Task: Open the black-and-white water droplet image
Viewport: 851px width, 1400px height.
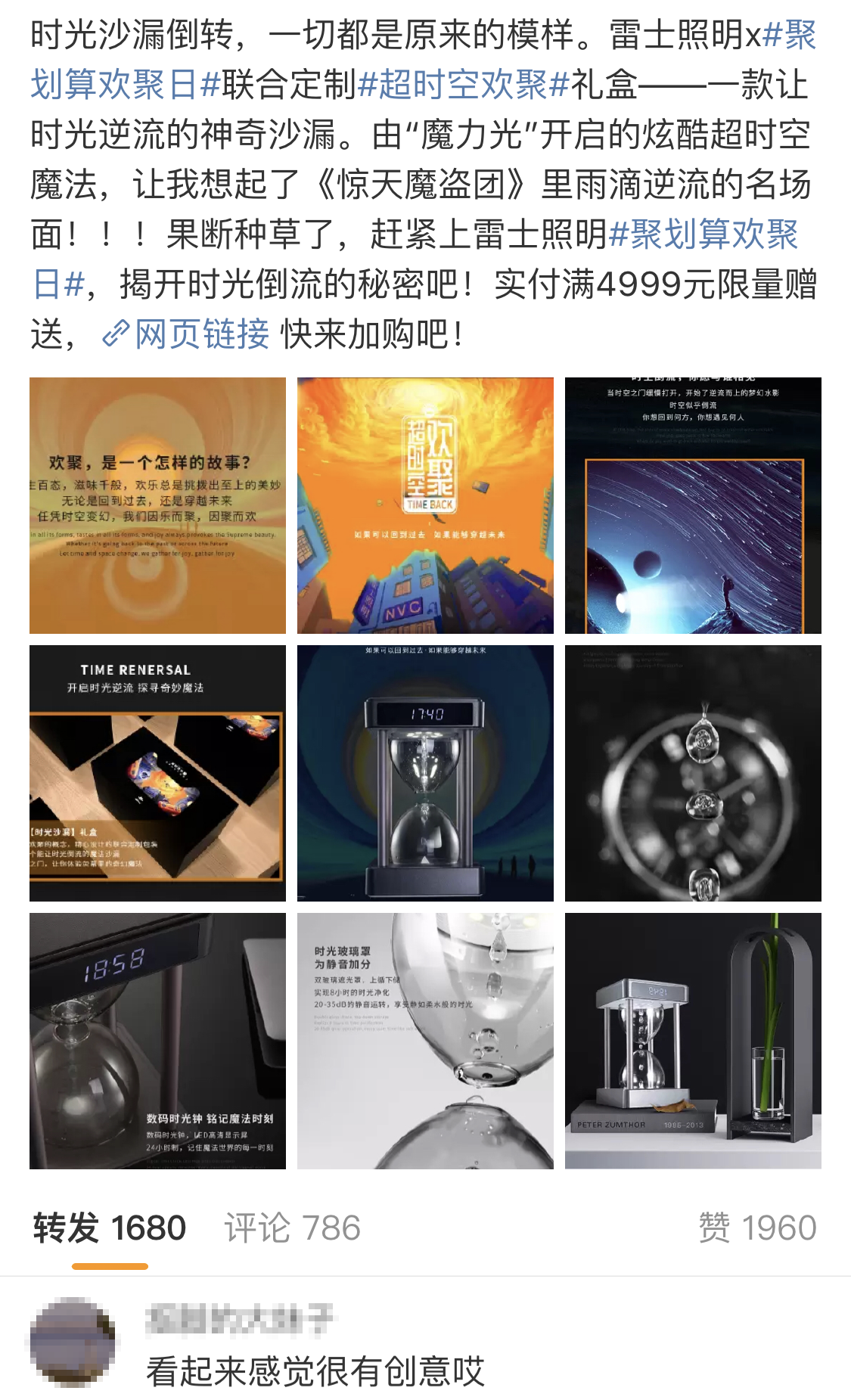Action: click(x=693, y=773)
